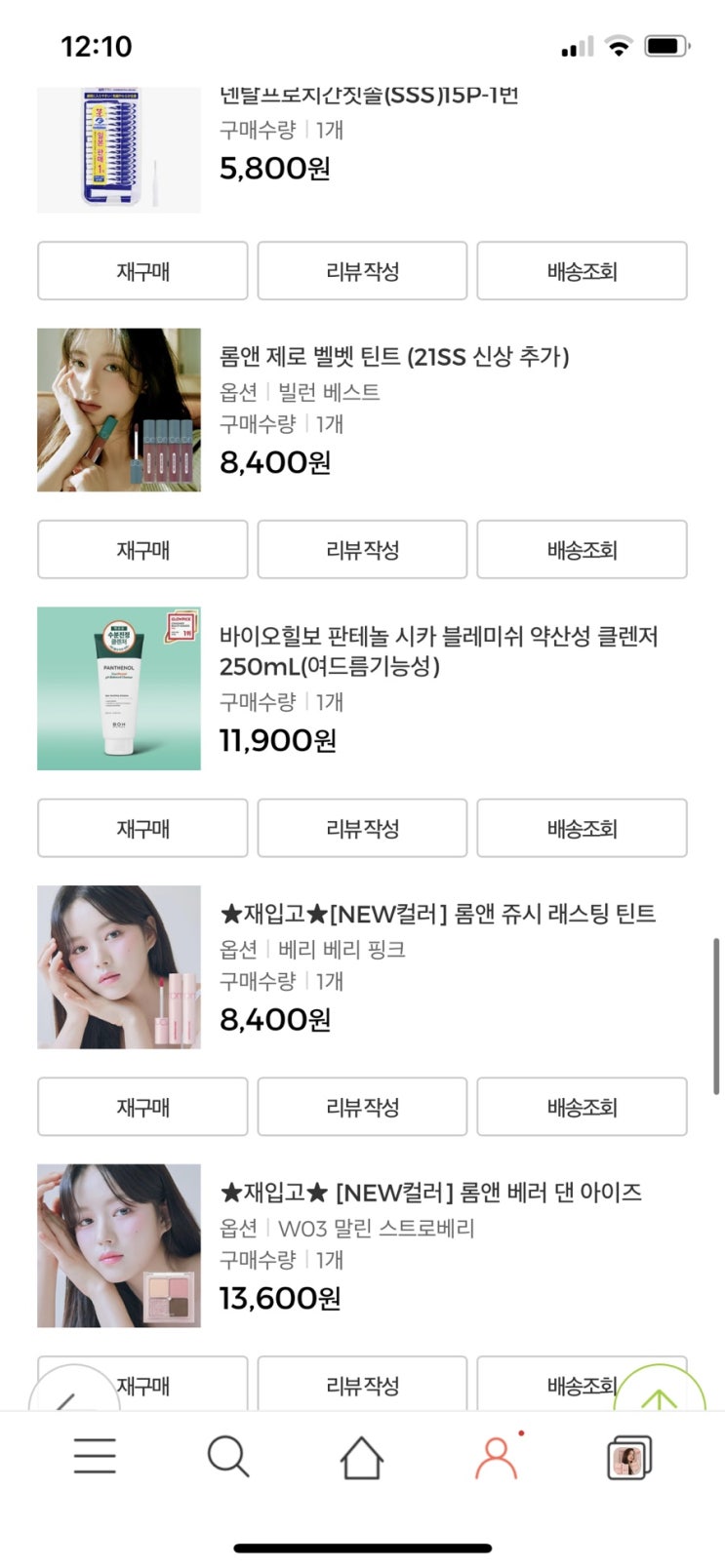Repurchase 바이오힐보 판테놀 시카 클렌저

(x=142, y=828)
